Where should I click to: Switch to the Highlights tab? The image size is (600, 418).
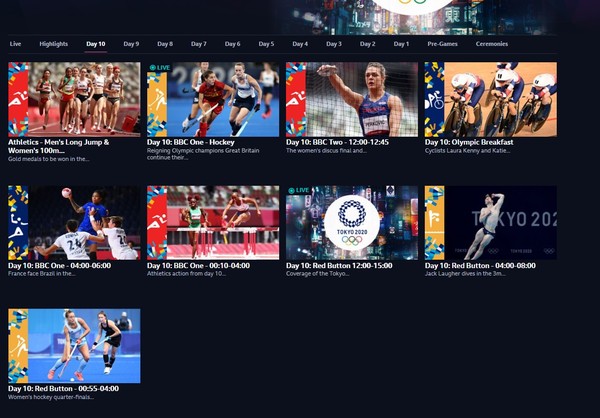click(54, 44)
